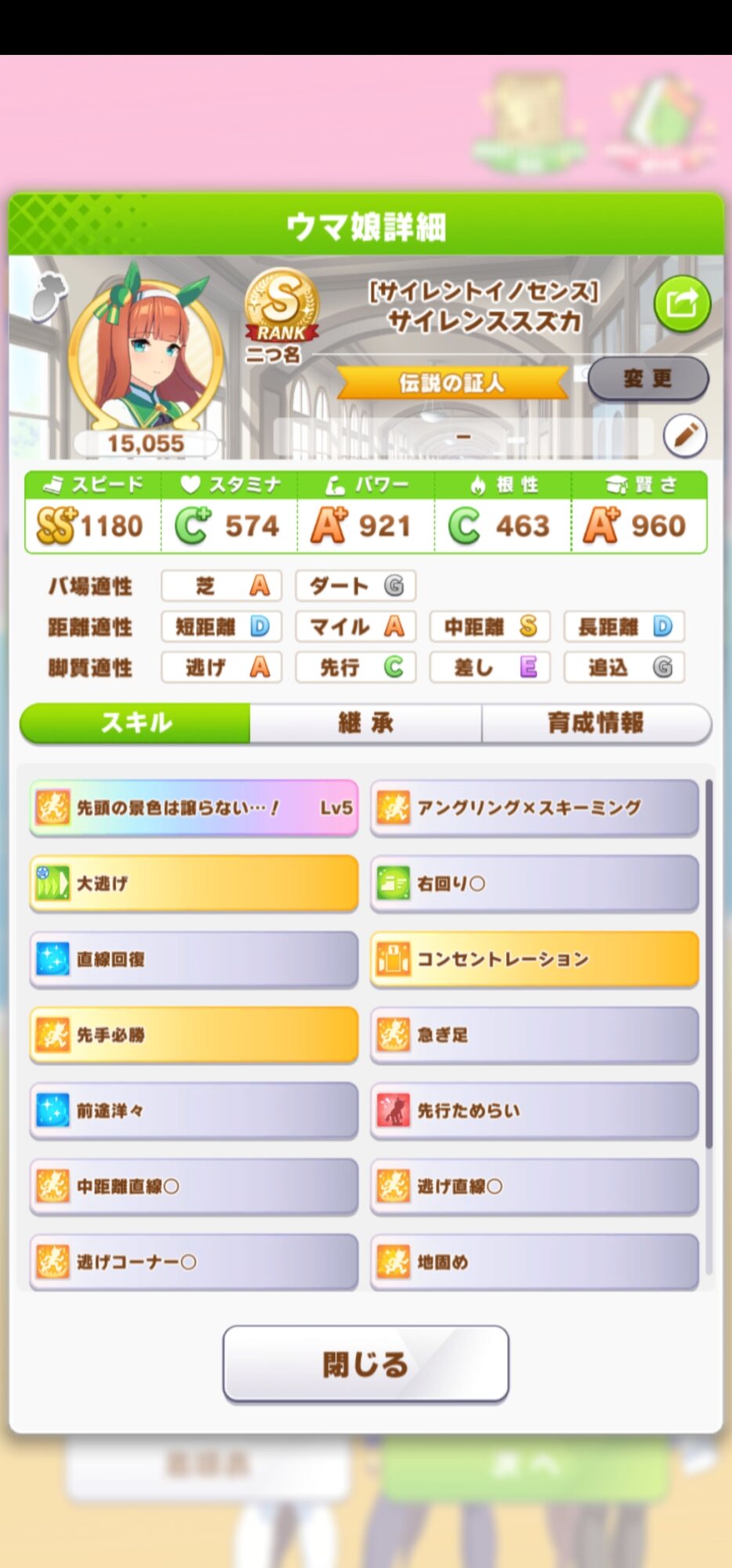The width and height of the screenshot is (732, 1568).
Task: Open the 地固め skill
Action: coord(534,1262)
